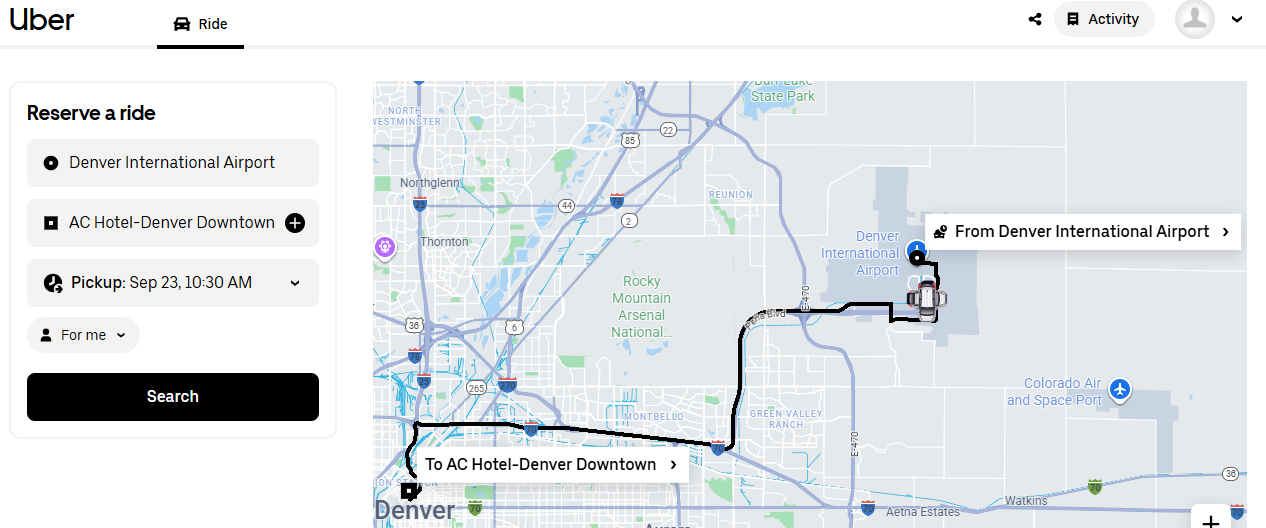Viewport: 1266px width, 528px height.
Task: Tap the share icon in header
Action: point(1034,19)
